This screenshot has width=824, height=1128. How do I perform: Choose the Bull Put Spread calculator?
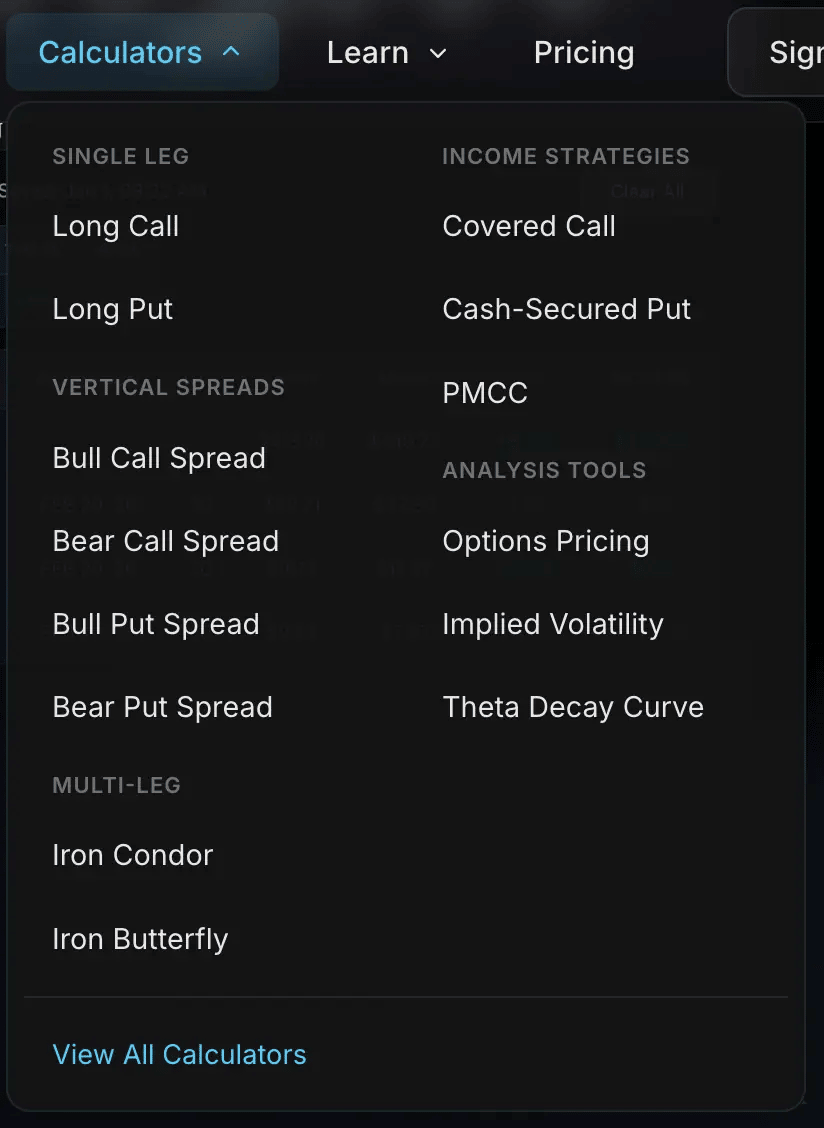[x=156, y=624]
